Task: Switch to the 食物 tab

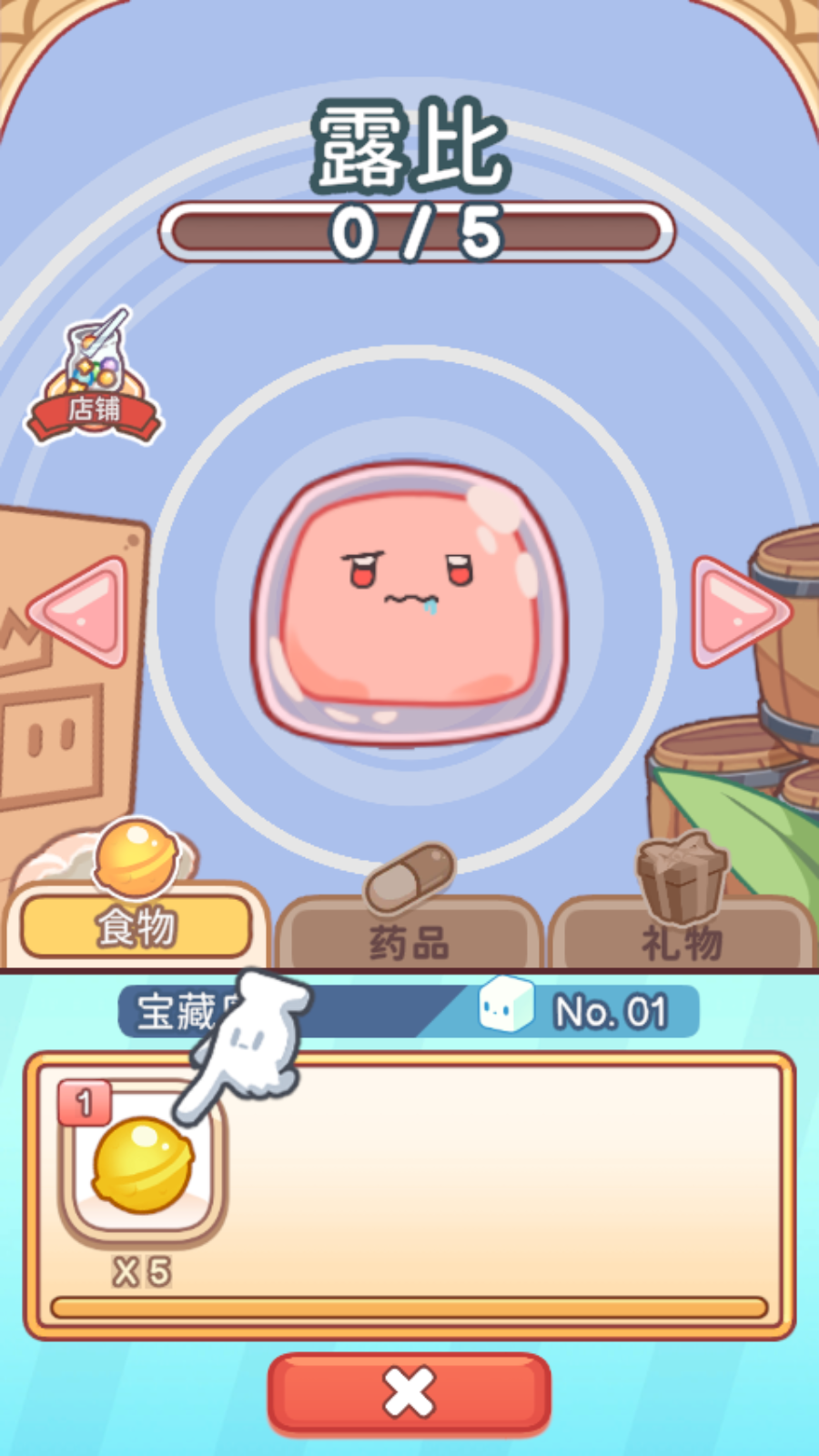Action: click(x=136, y=925)
